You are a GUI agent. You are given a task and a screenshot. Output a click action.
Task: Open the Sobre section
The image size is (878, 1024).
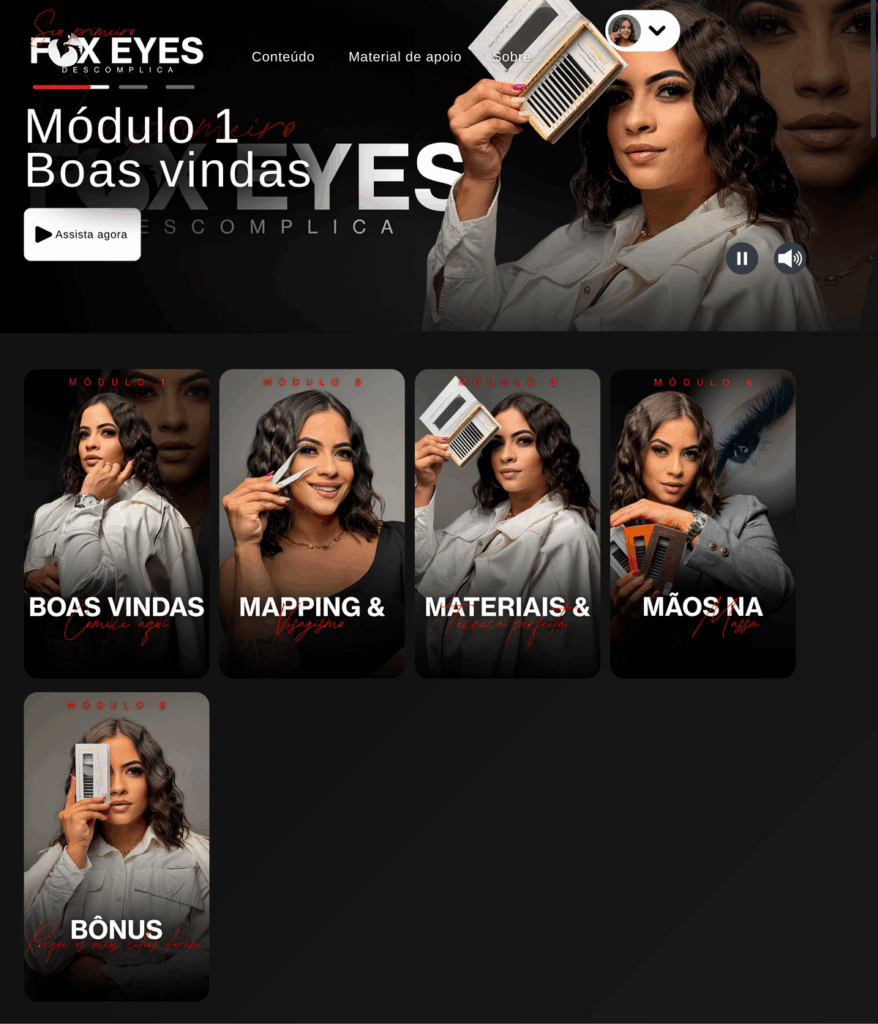tap(512, 57)
